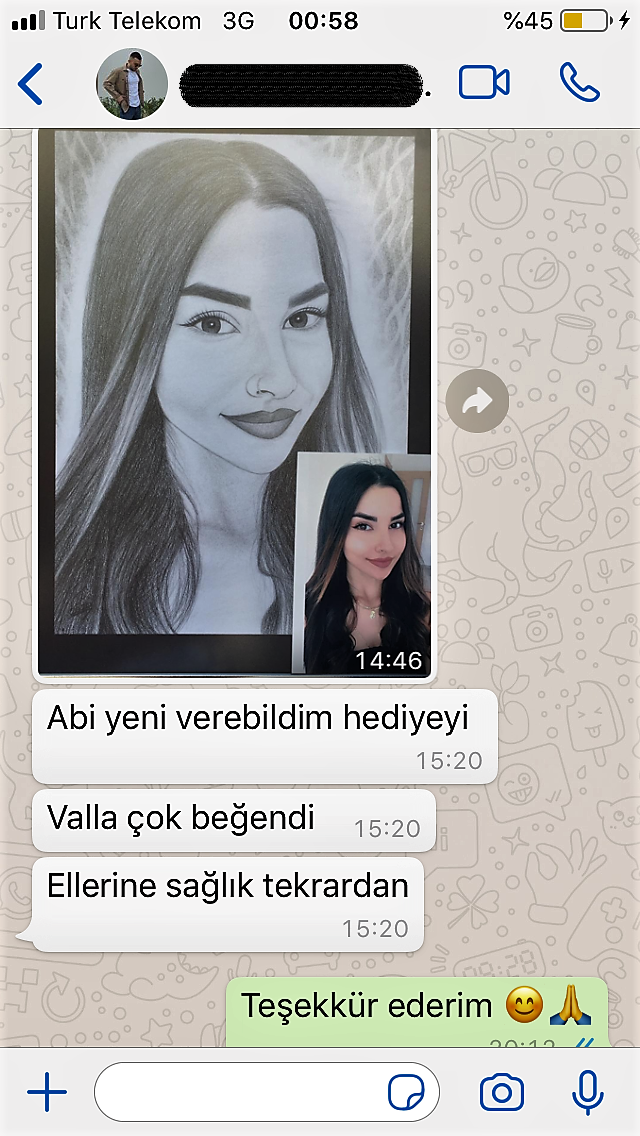Open the contact's profile picture
This screenshot has width=640, height=1136.
pos(132,84)
